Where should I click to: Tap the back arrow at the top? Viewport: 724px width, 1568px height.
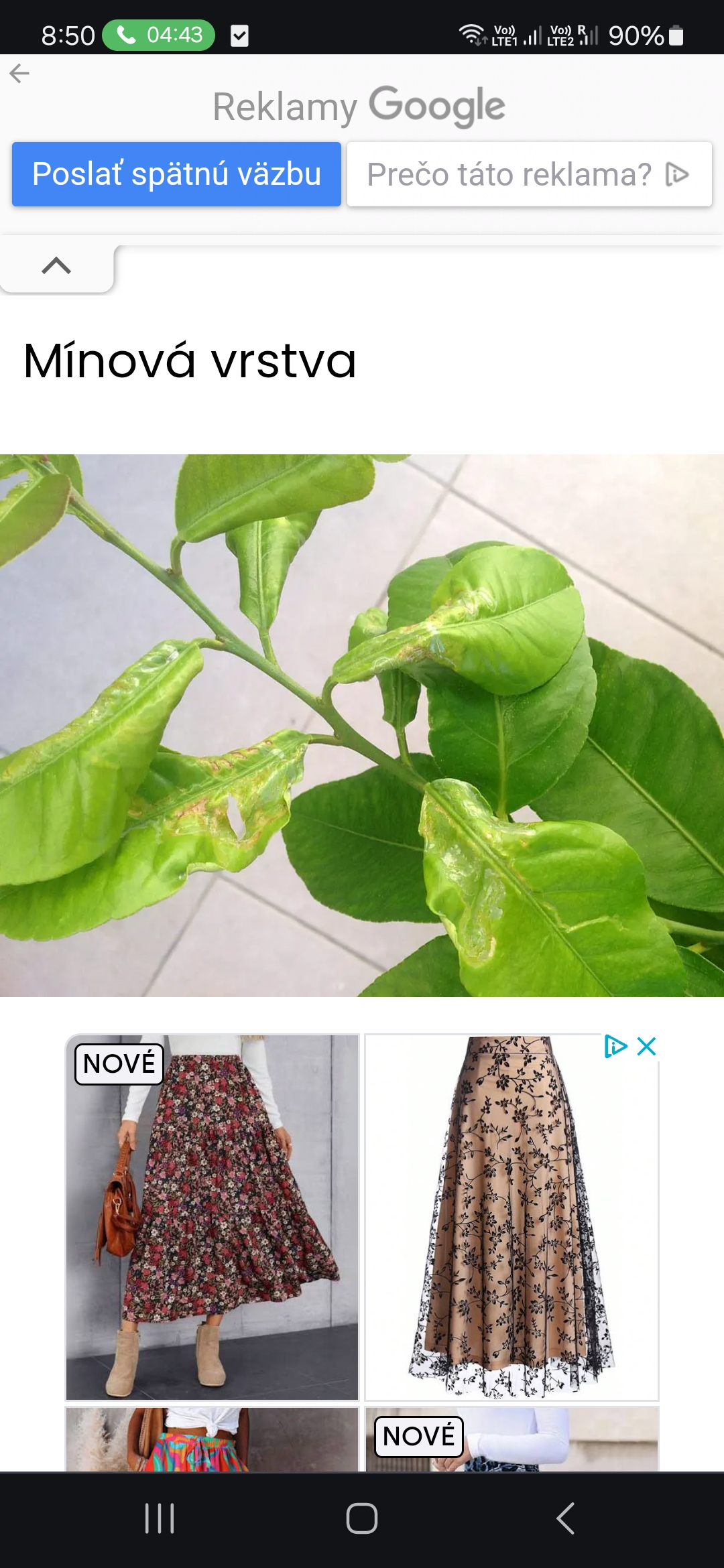tap(19, 73)
